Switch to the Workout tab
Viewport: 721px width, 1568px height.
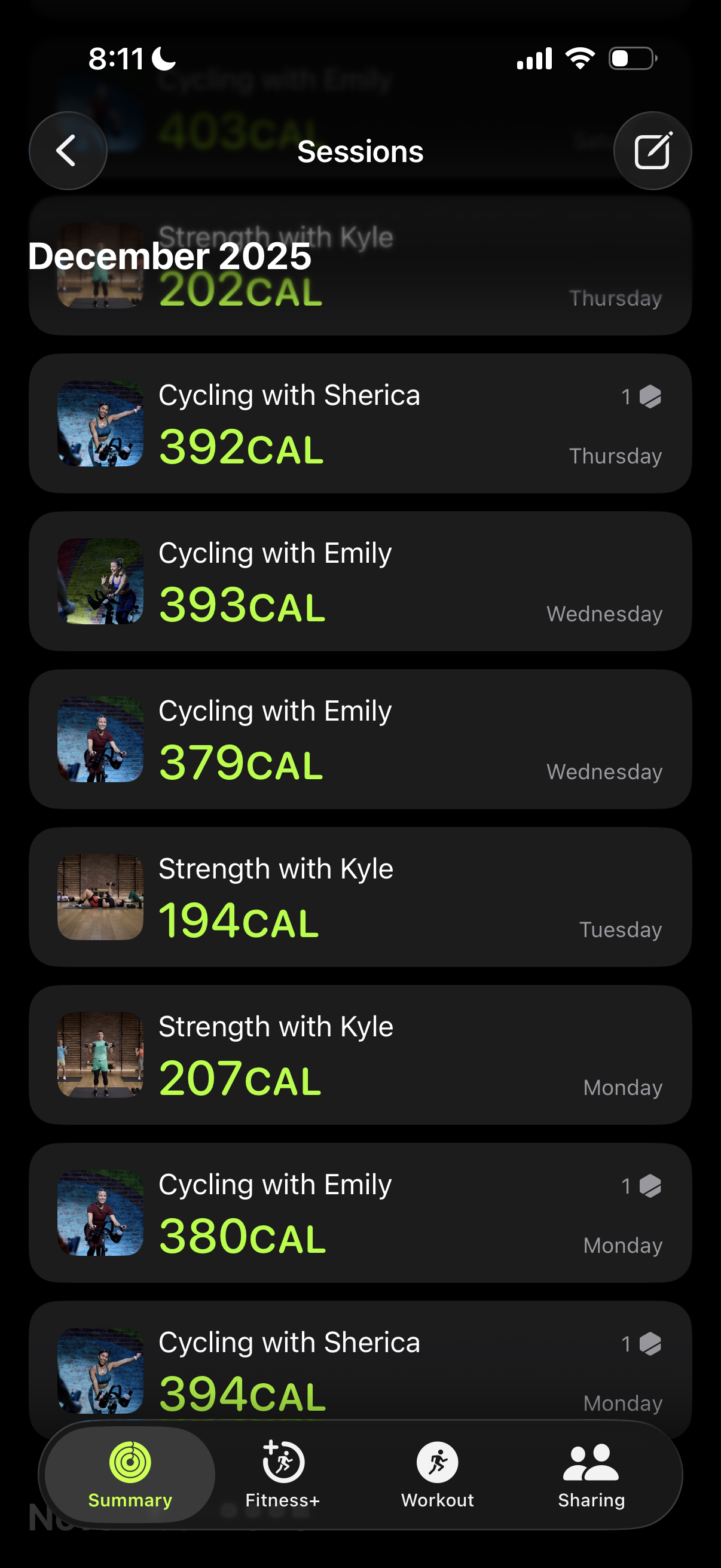point(438,1474)
